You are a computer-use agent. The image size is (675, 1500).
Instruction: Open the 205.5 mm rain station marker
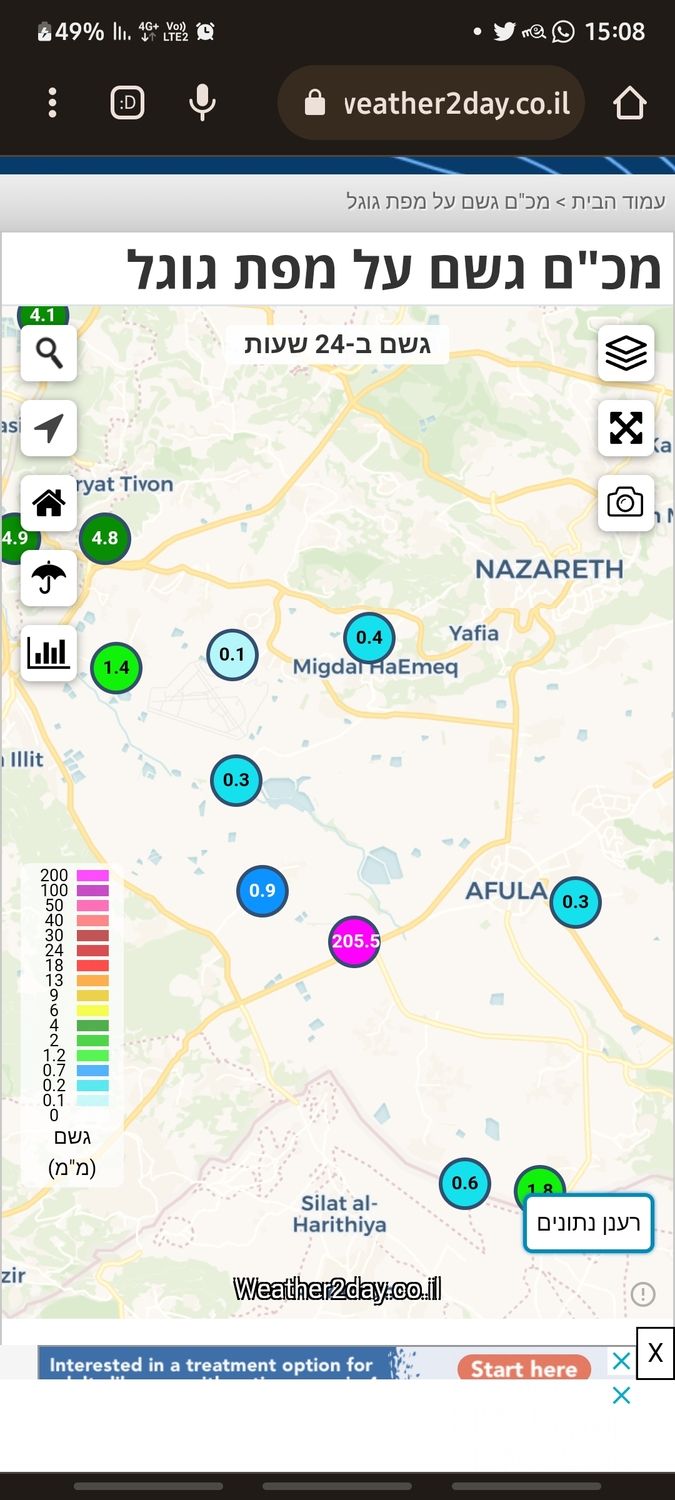tap(355, 941)
